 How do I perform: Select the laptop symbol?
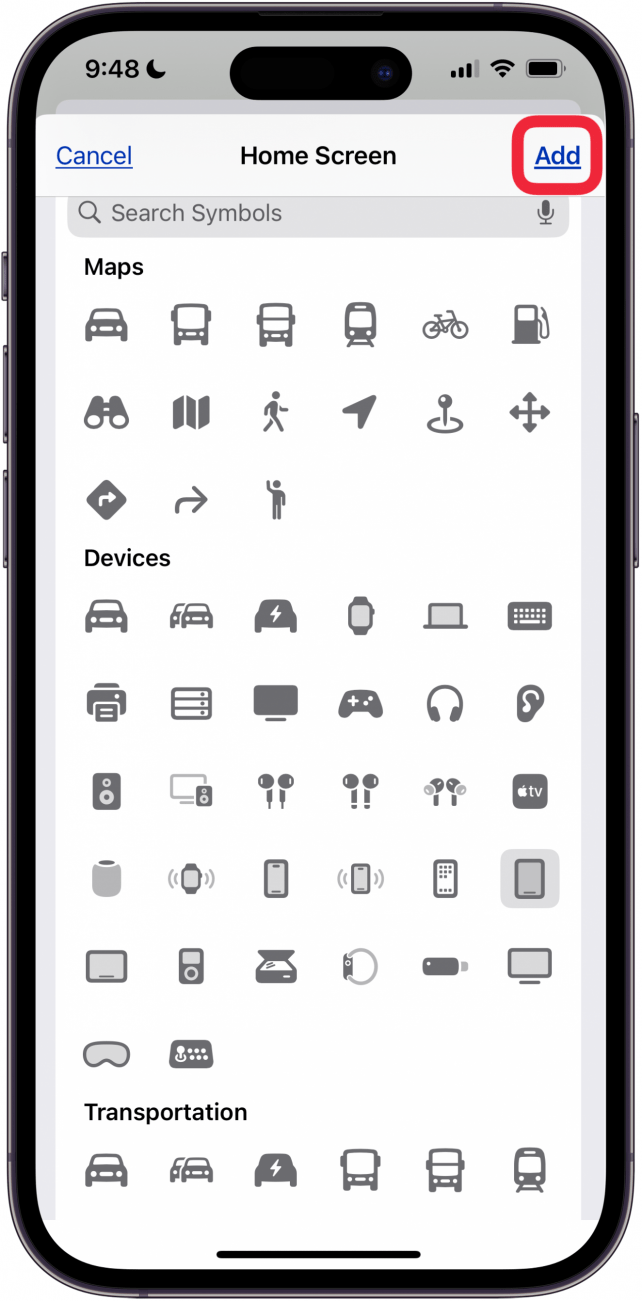(x=445, y=616)
